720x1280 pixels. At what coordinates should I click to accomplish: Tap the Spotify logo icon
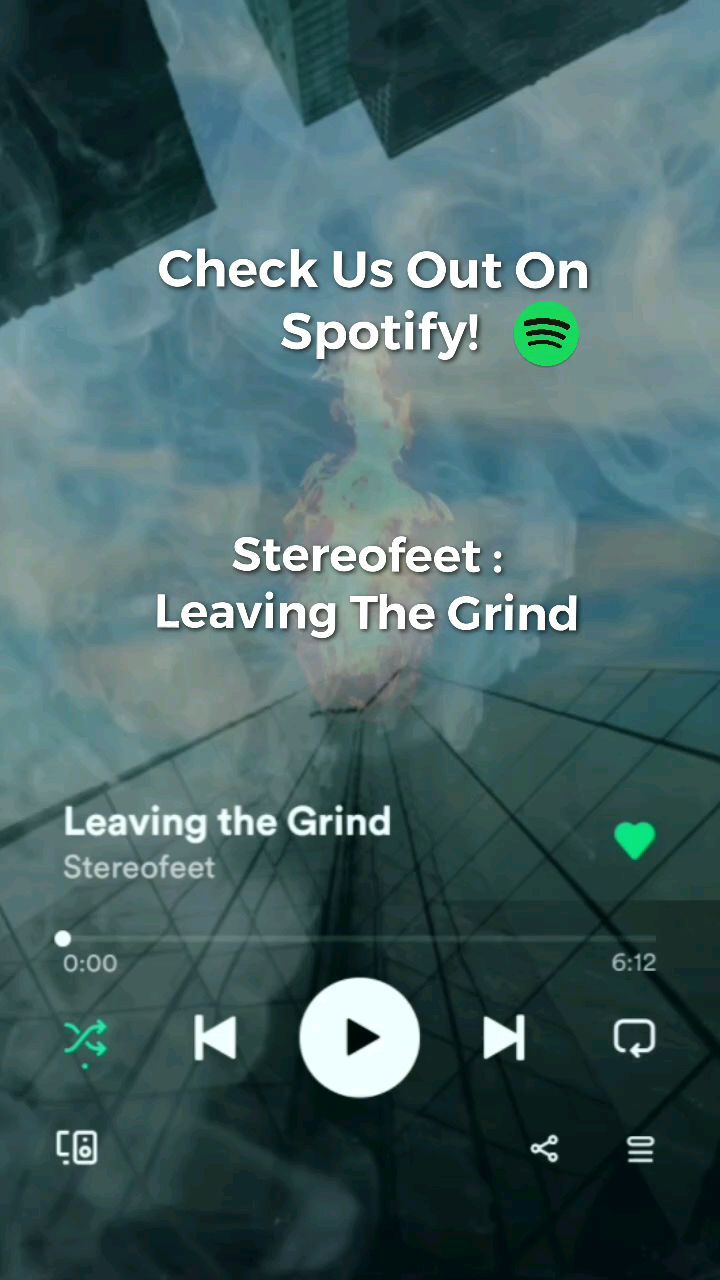coord(546,335)
